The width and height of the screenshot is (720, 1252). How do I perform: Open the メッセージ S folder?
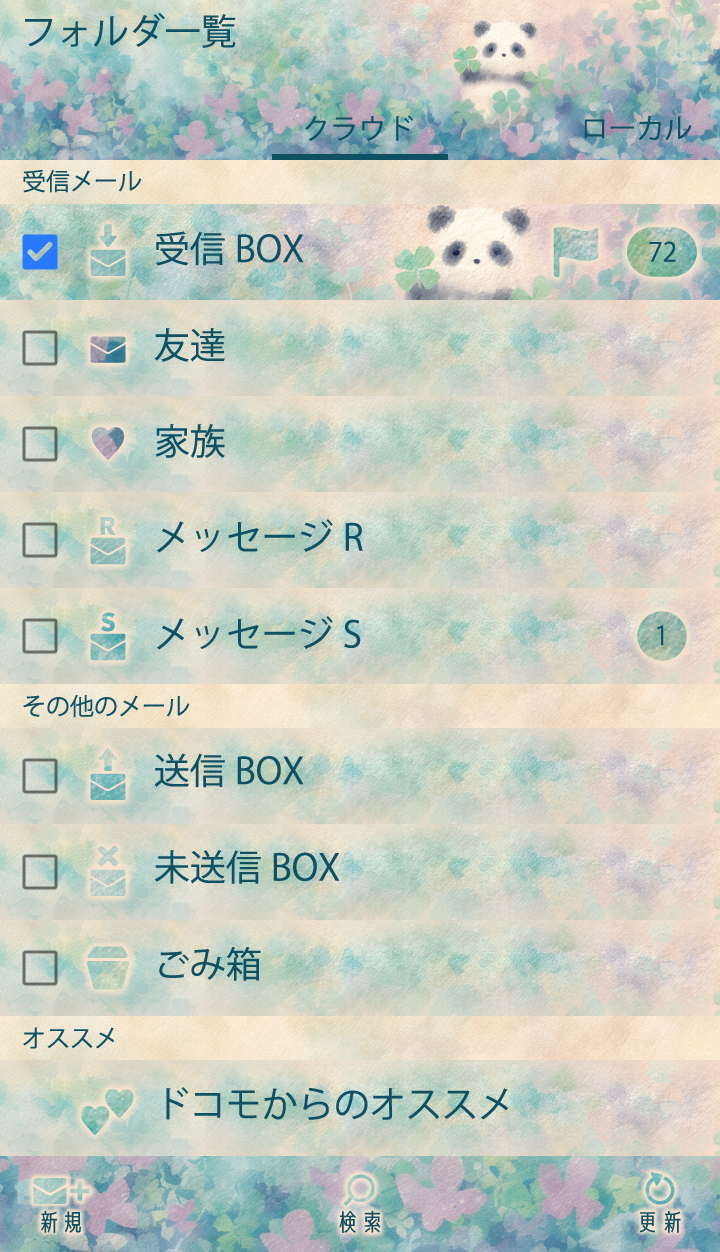tap(258, 635)
